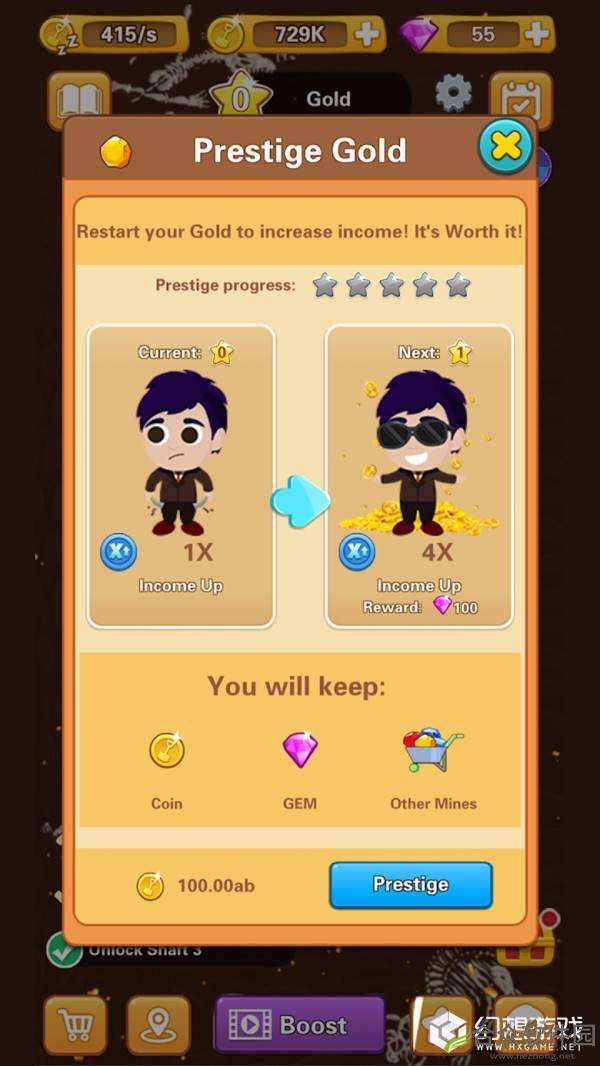The width and height of the screenshot is (600, 1066).
Task: Add more coins with the plus
Action: pyautogui.click(x=367, y=35)
